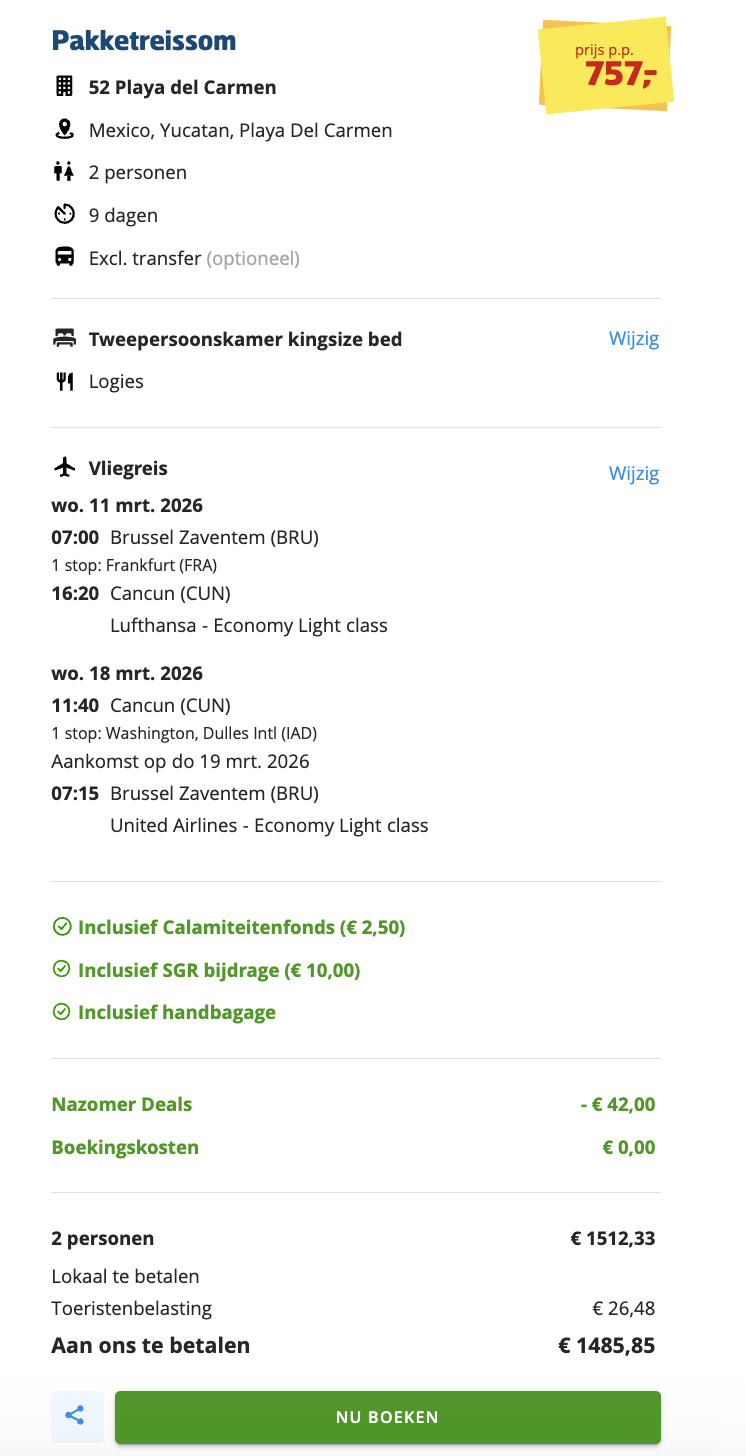Click the green checkmark beside Inclusief handbagage
This screenshot has height=1456, width=746.
tap(62, 1012)
